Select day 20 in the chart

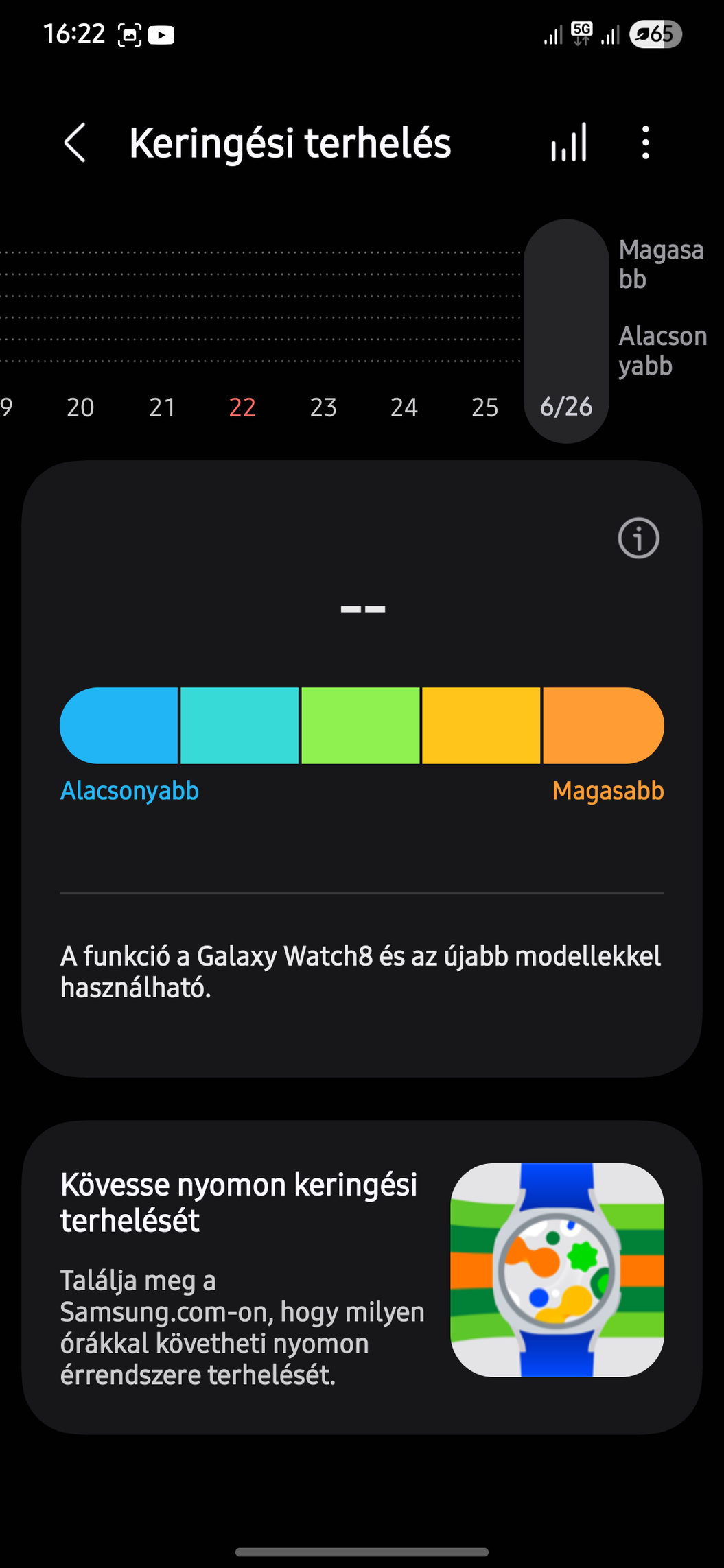coord(80,407)
